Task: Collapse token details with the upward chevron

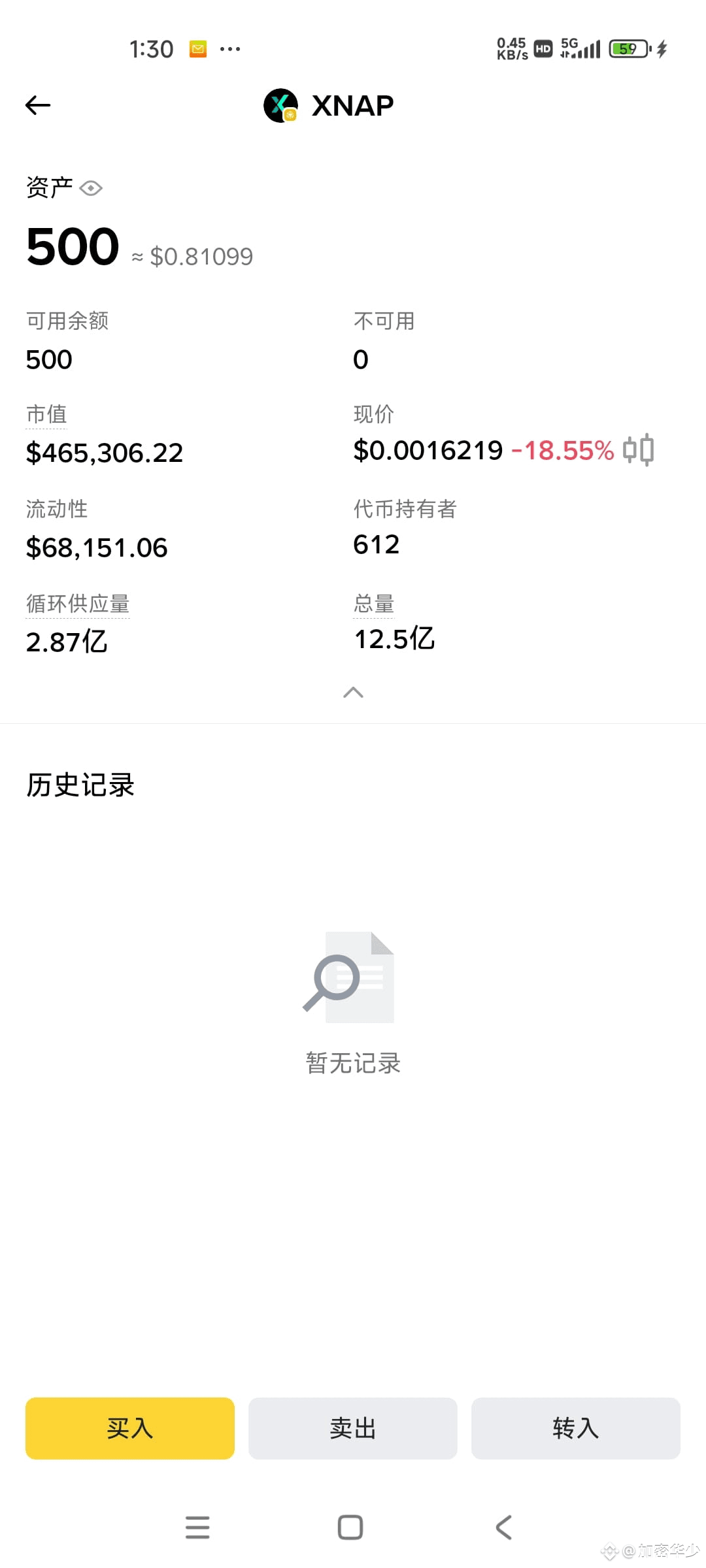Action: [x=352, y=693]
